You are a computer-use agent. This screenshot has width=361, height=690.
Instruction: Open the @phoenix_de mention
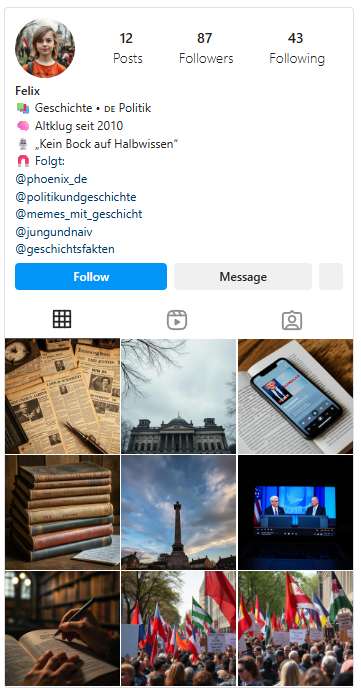pyautogui.click(x=51, y=179)
